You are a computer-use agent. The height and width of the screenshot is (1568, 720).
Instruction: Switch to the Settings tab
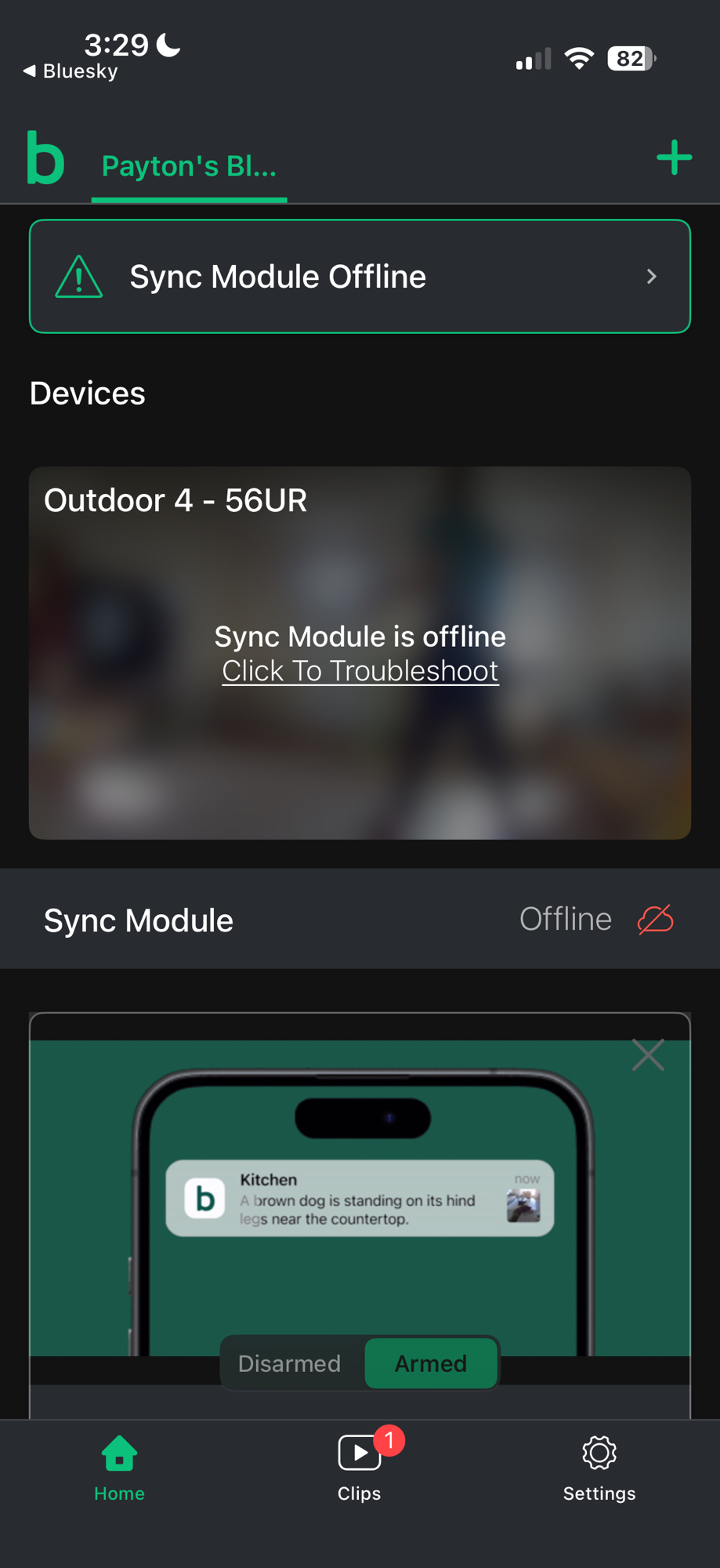599,1468
